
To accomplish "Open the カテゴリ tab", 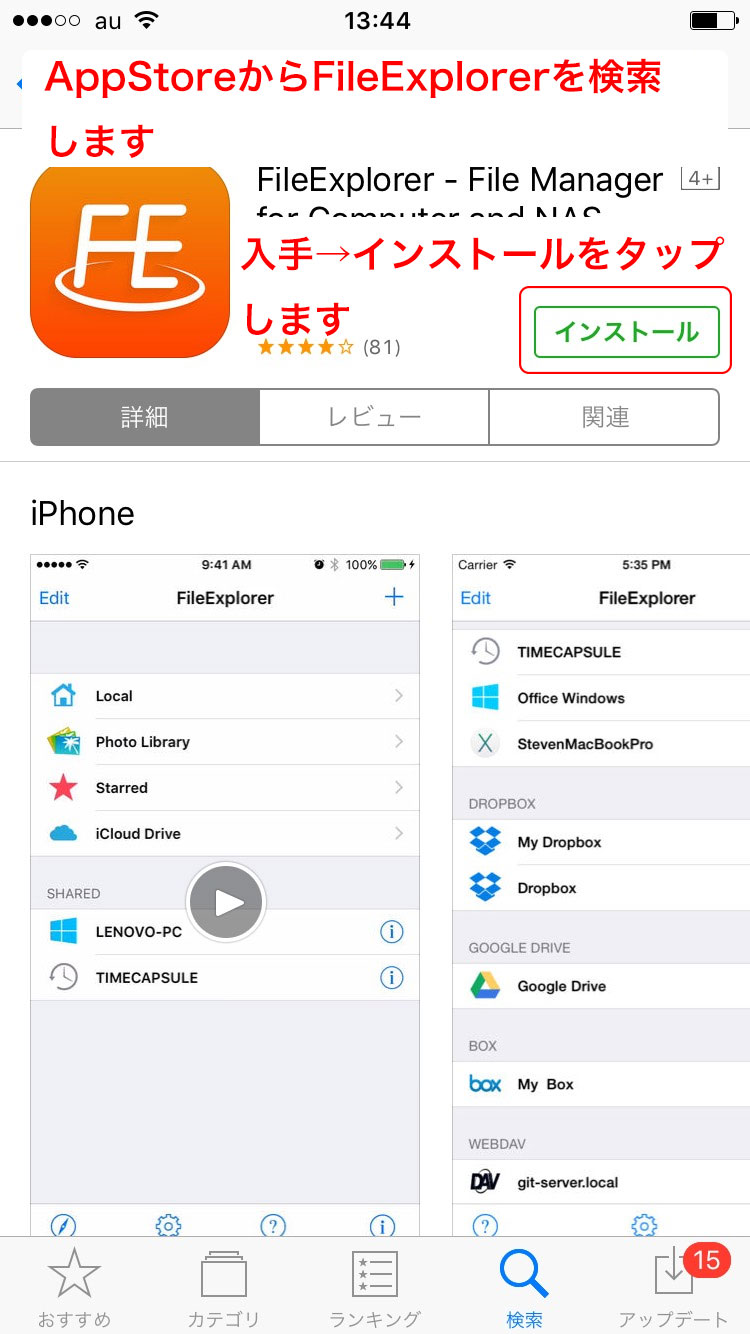I will click(x=224, y=1287).
